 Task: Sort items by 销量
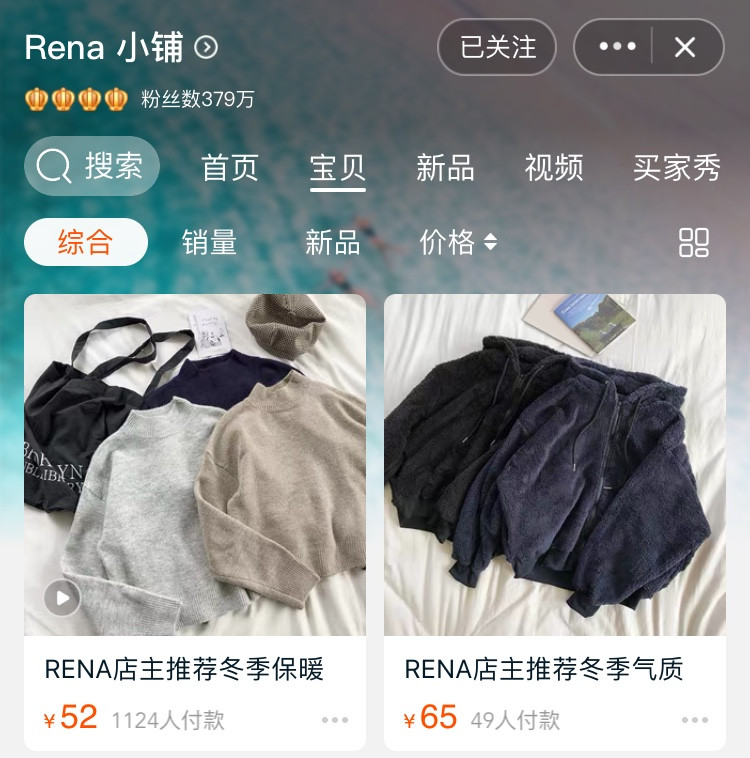pyautogui.click(x=209, y=242)
